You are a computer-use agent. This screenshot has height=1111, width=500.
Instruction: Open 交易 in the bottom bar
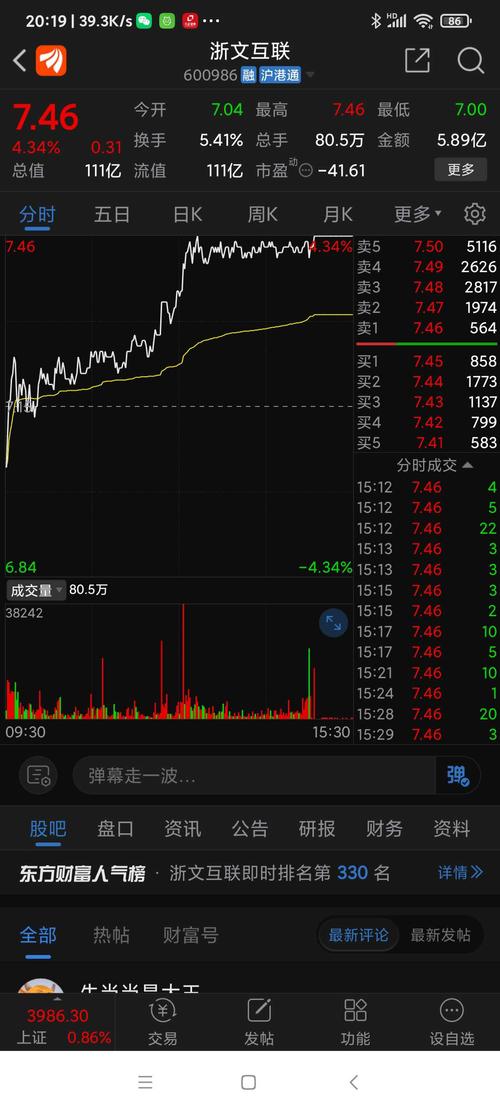pos(163,1022)
